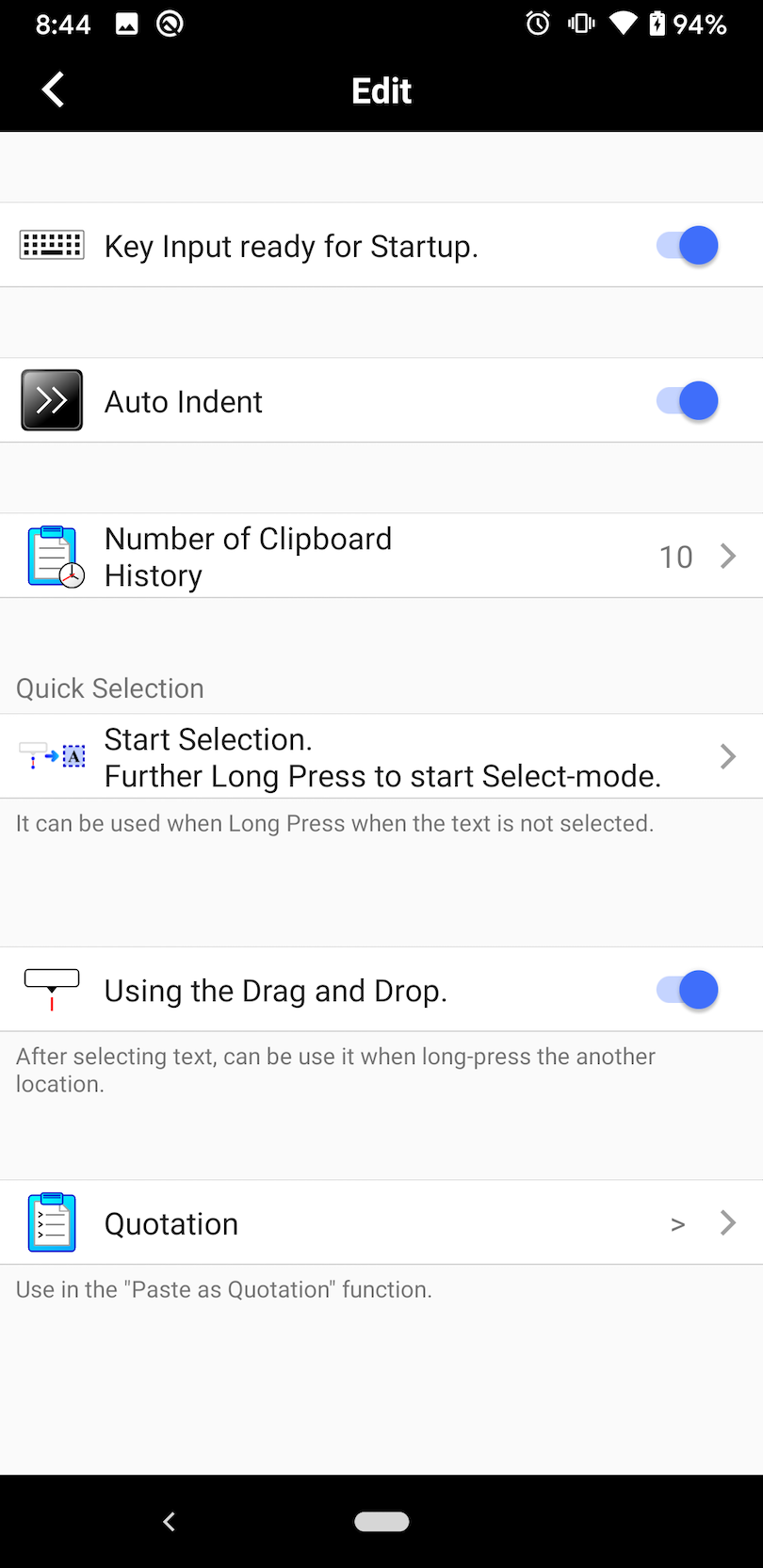Go back using the header arrow
The image size is (763, 1568).
point(54,90)
